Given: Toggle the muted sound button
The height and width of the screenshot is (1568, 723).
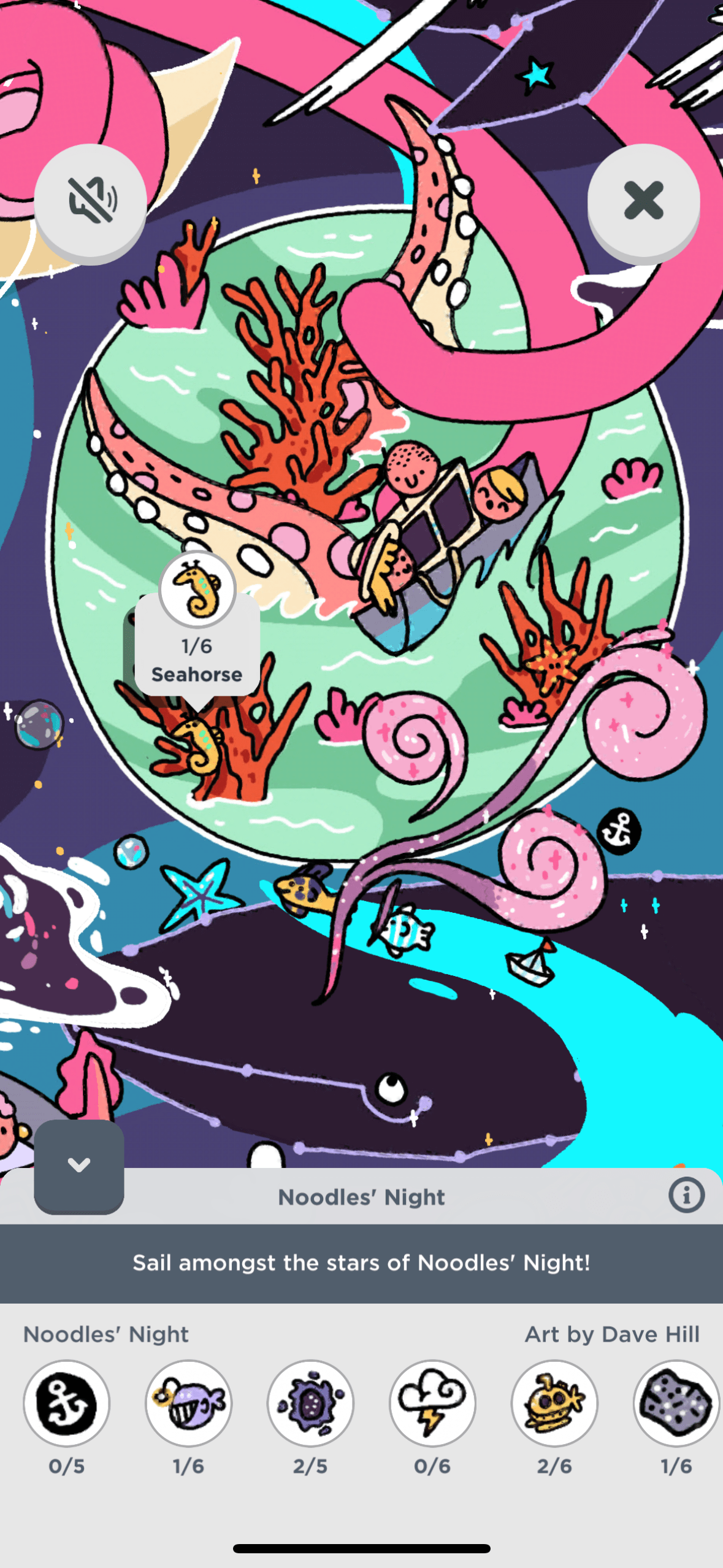Looking at the screenshot, I should click(x=90, y=200).
